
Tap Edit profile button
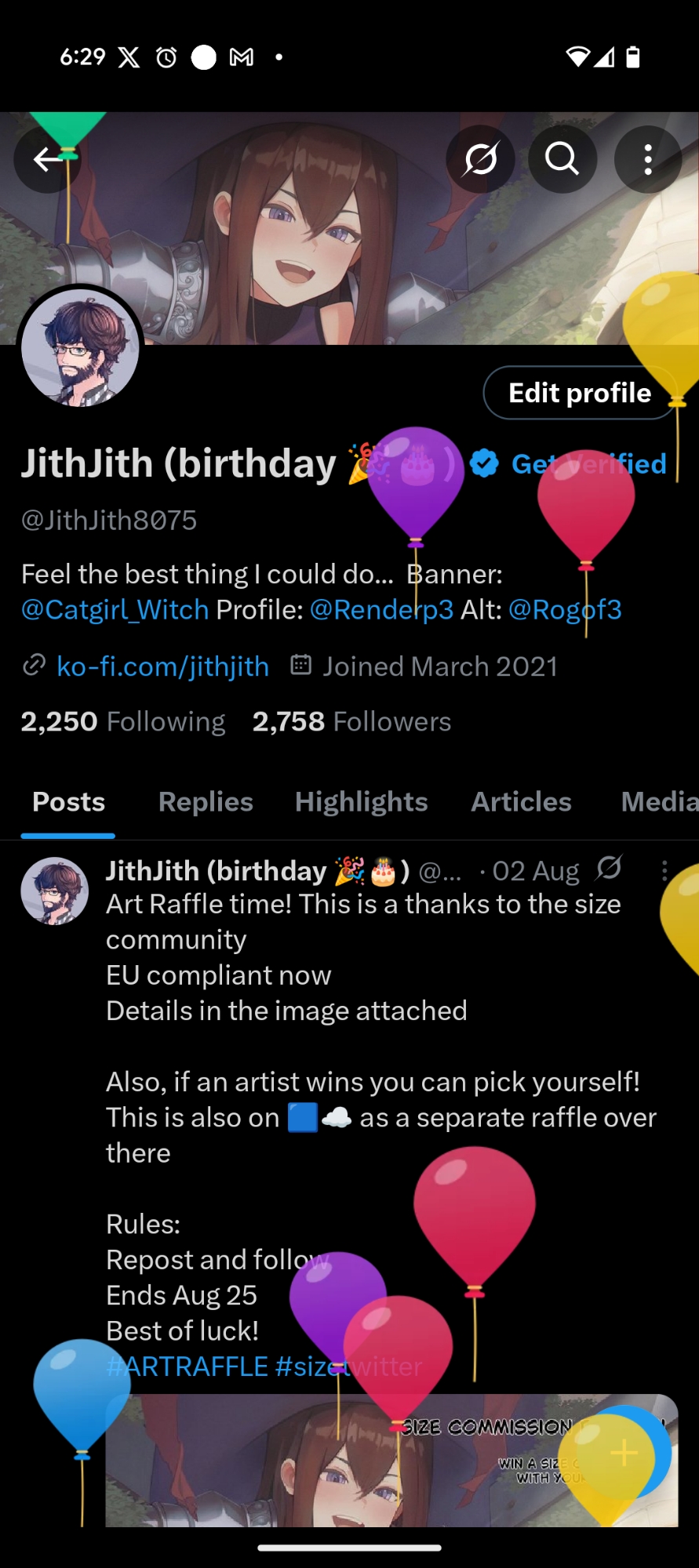(579, 393)
